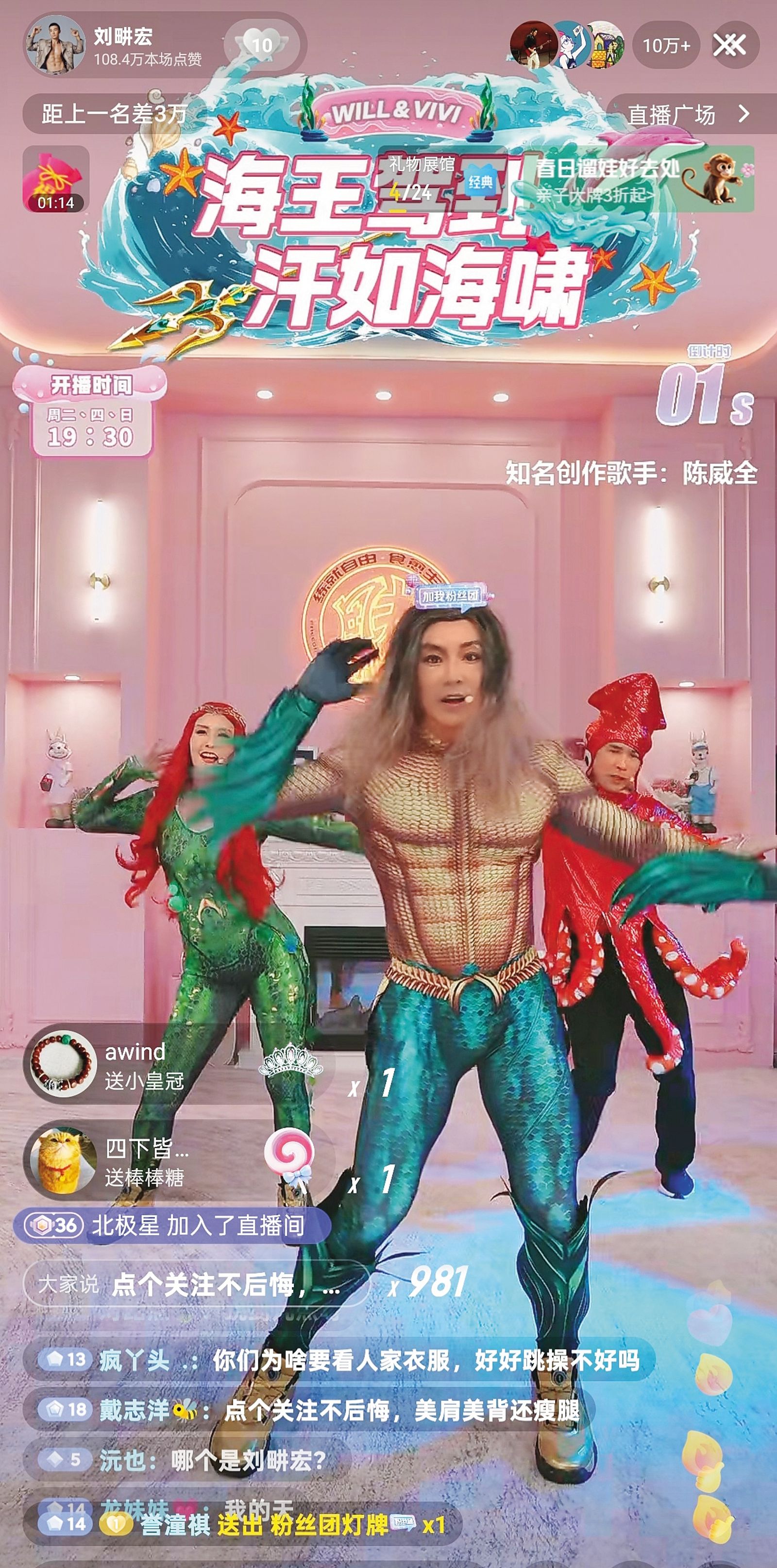Tap the 大家说 点个关注不后悔 quick comment
The image size is (777, 1568).
196,1284
